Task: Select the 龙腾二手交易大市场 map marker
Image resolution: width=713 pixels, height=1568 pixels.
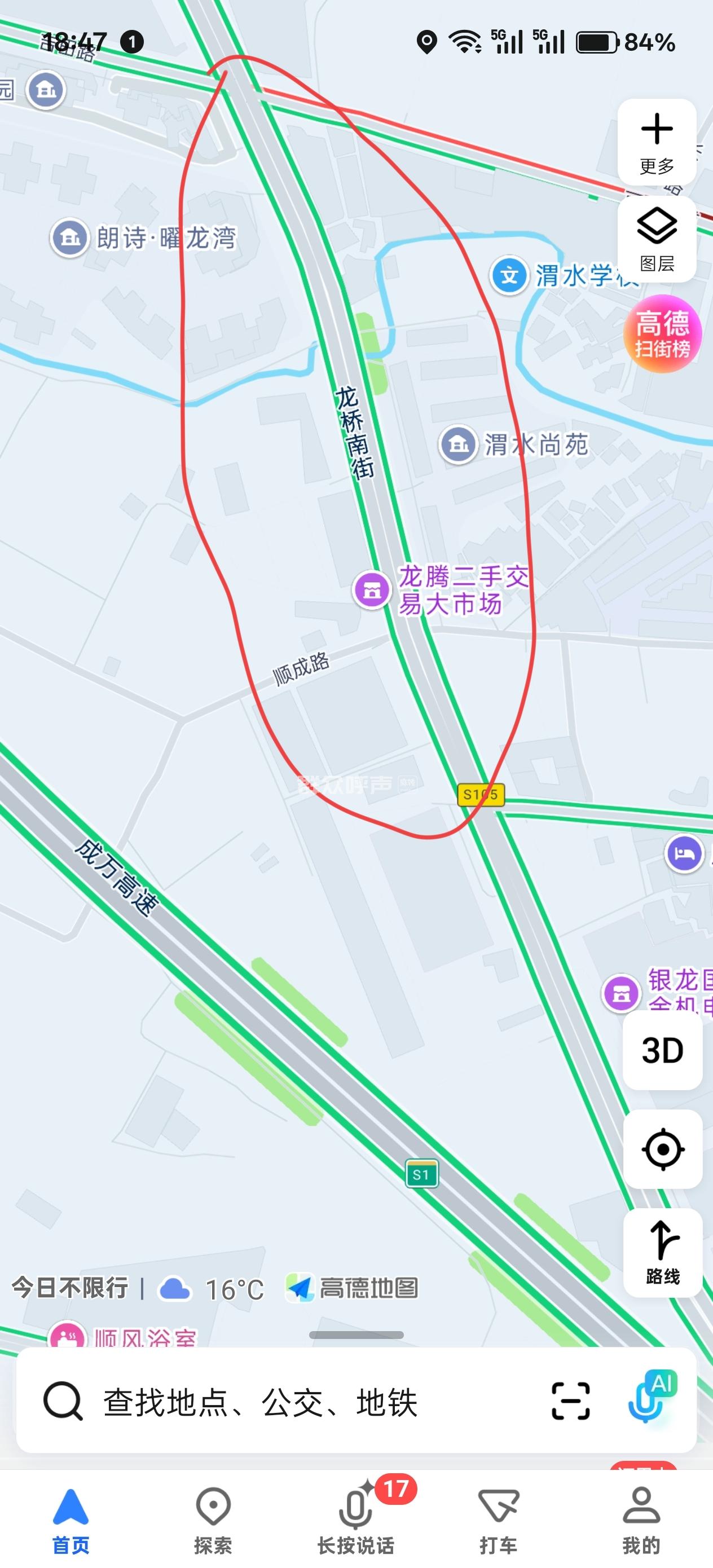Action: coord(372,590)
